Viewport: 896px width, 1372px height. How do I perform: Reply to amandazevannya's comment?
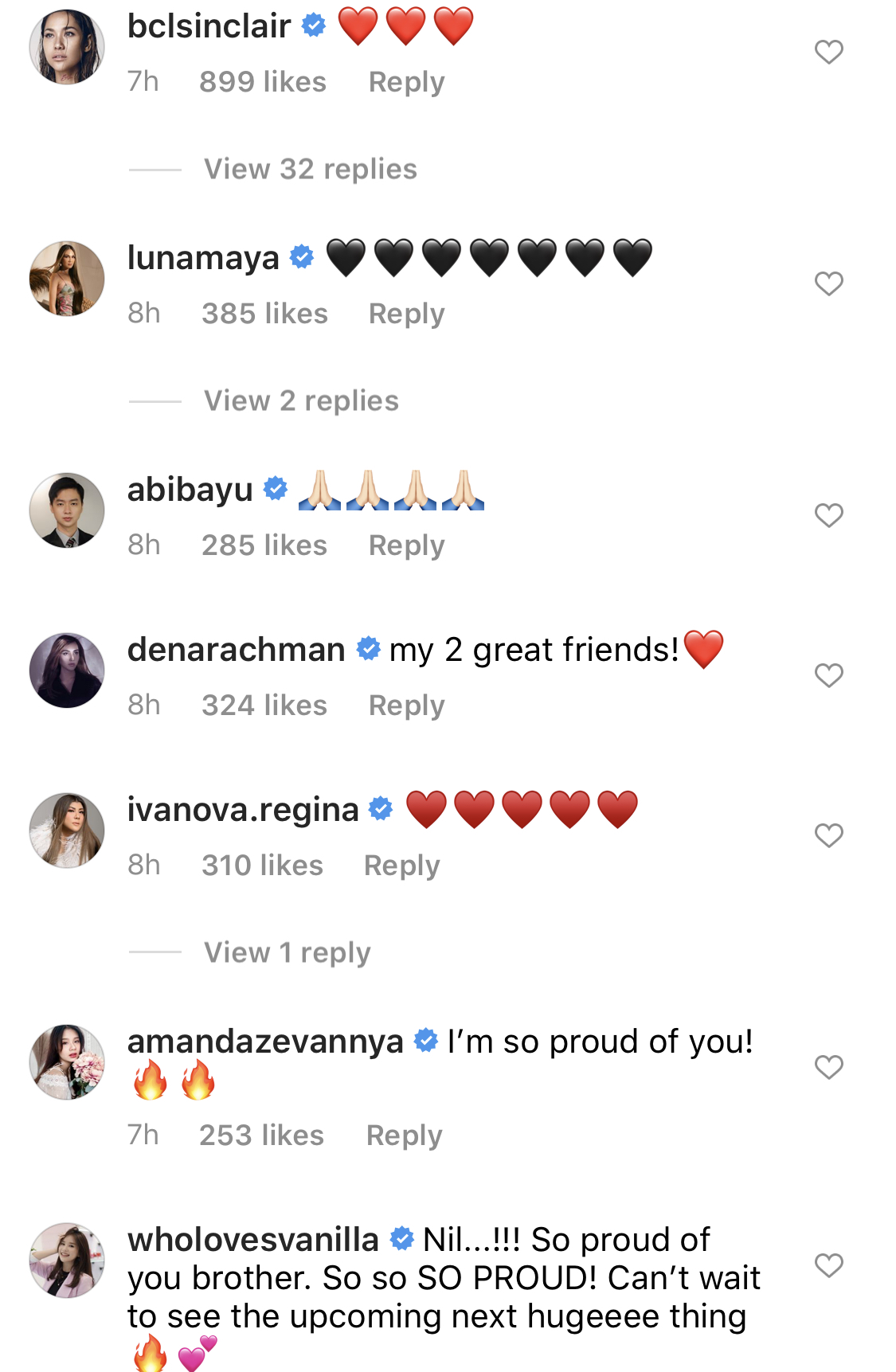click(x=404, y=1136)
